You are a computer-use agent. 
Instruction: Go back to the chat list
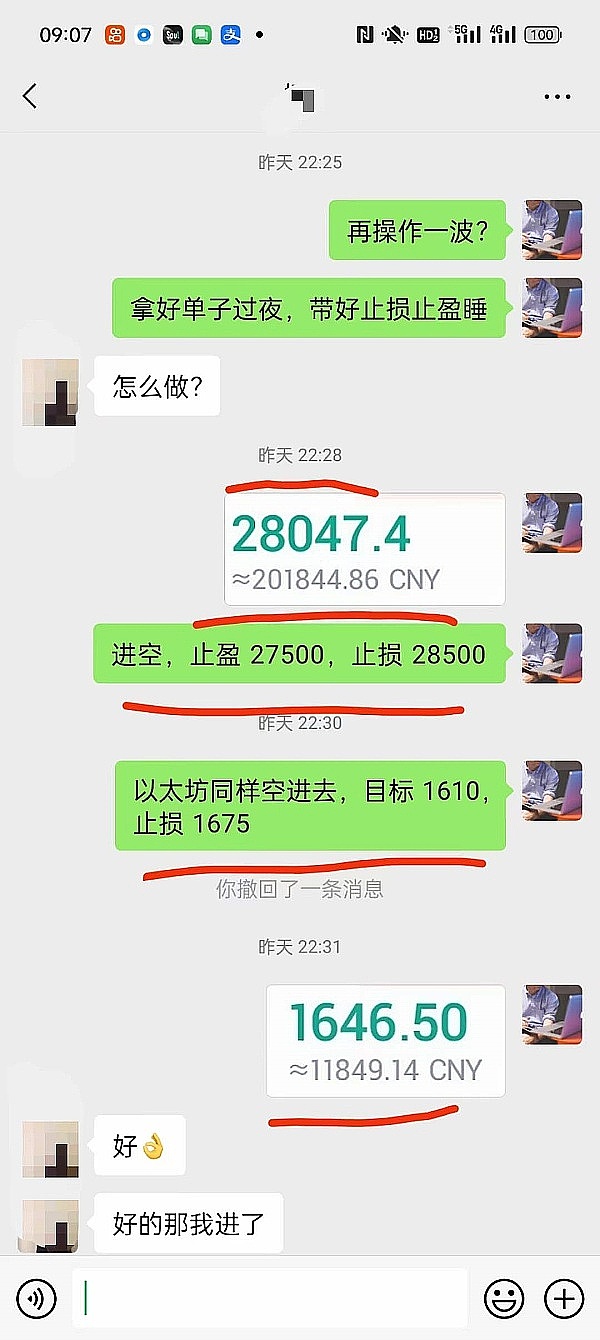(29, 96)
